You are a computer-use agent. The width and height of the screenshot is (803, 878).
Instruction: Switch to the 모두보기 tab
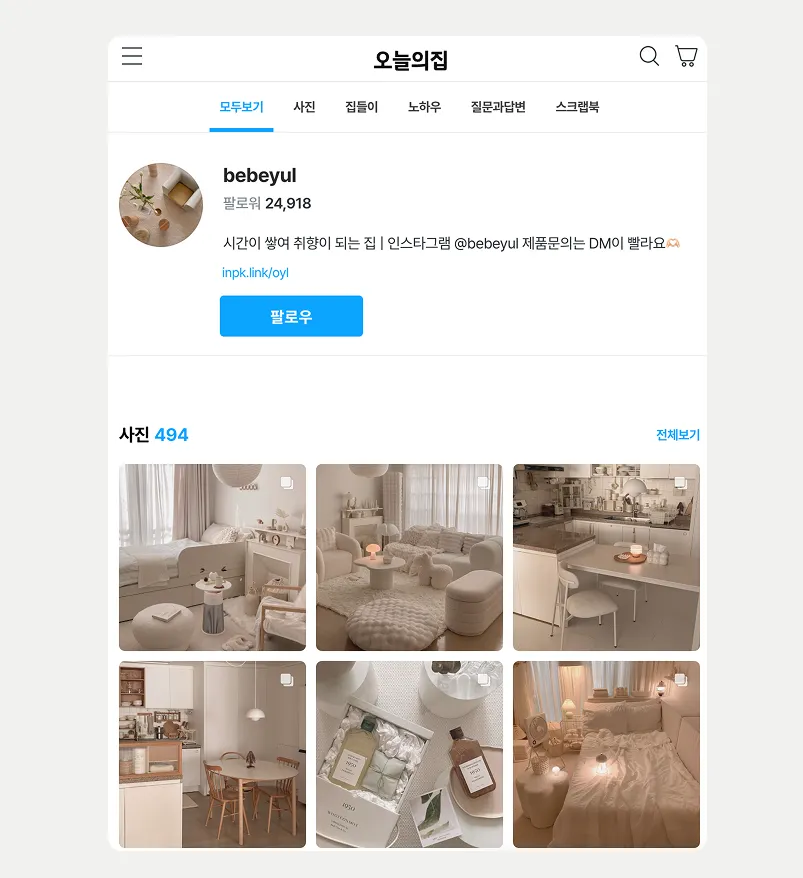241,107
